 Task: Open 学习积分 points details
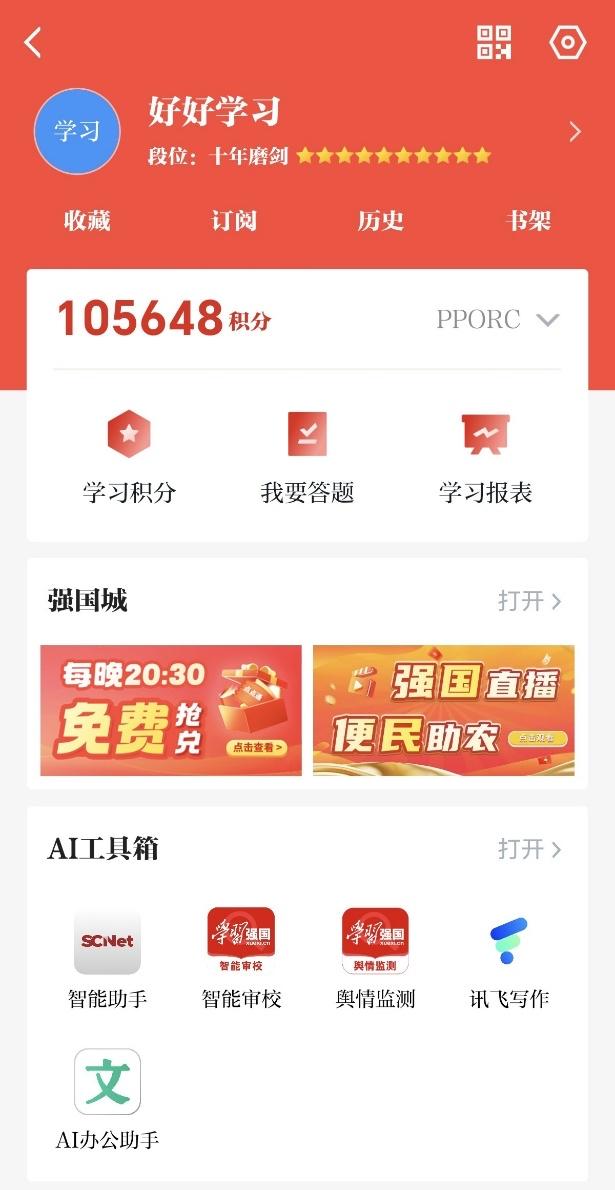click(x=129, y=456)
